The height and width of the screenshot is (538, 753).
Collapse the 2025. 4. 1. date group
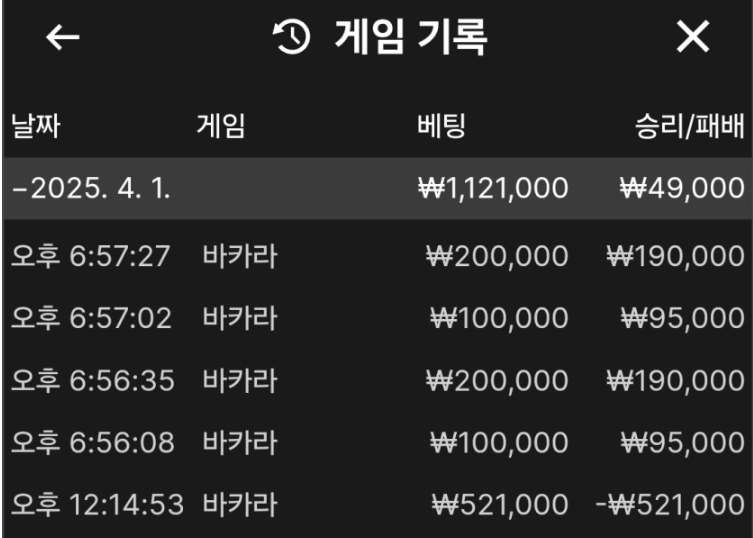(90, 187)
